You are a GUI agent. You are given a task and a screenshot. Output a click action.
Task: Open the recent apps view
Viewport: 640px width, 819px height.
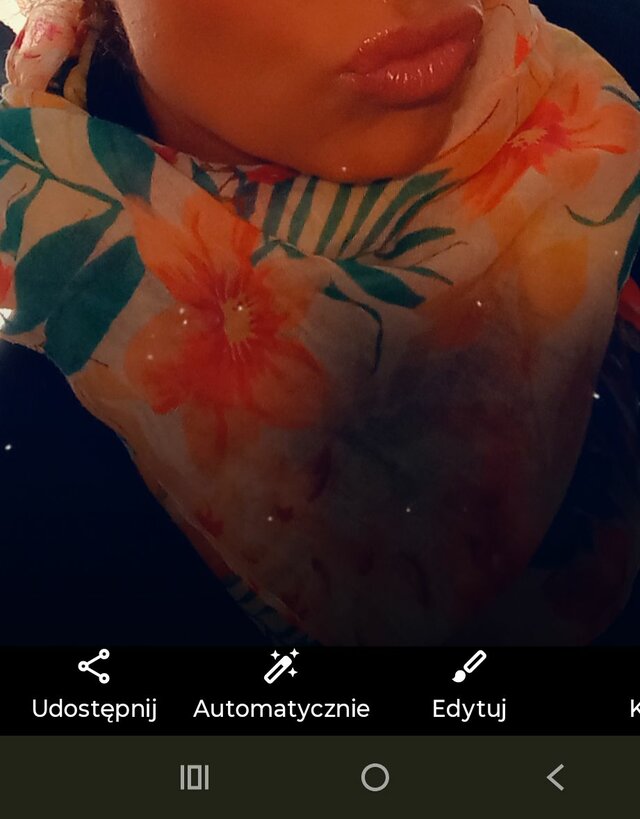coord(194,777)
